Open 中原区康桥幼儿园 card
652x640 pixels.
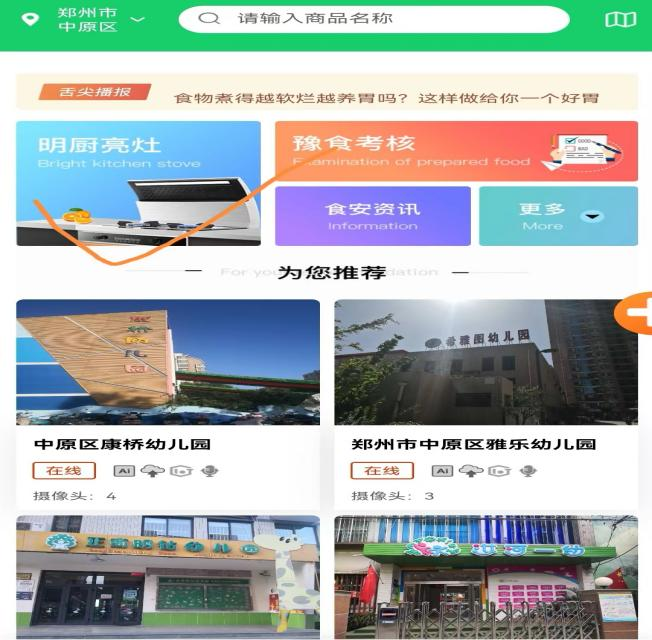coord(168,400)
